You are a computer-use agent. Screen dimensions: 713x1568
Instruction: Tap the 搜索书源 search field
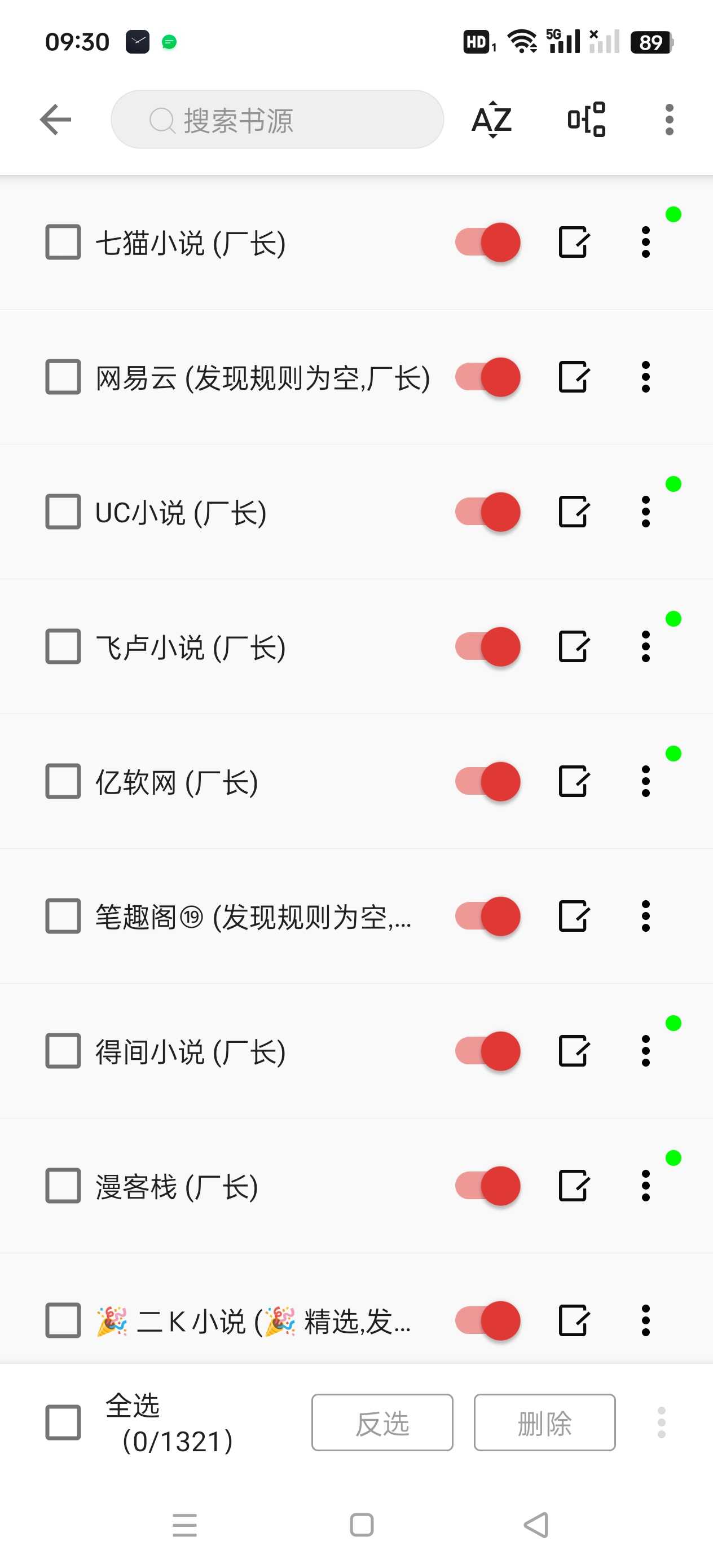pyautogui.click(x=277, y=120)
